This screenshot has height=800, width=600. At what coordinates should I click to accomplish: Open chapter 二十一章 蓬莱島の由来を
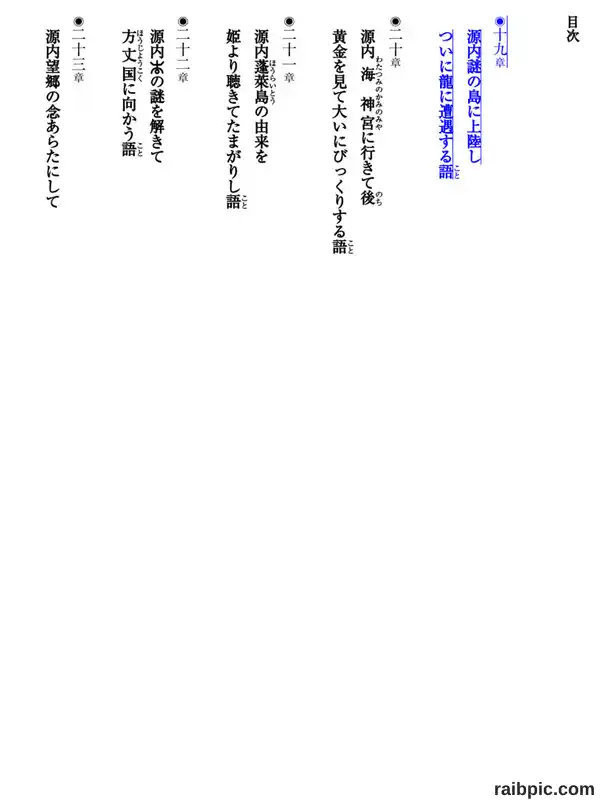(262, 113)
